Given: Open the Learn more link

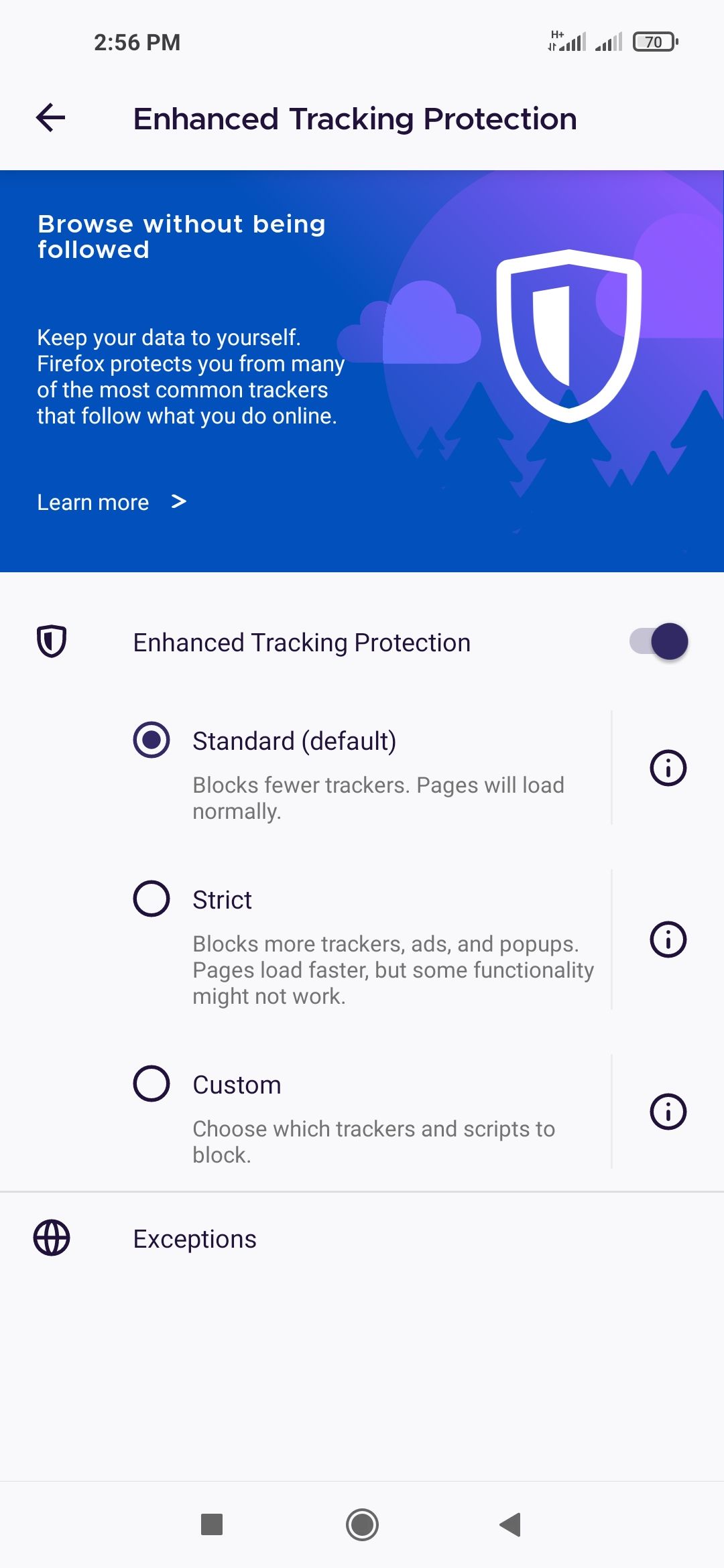Looking at the screenshot, I should (111, 502).
